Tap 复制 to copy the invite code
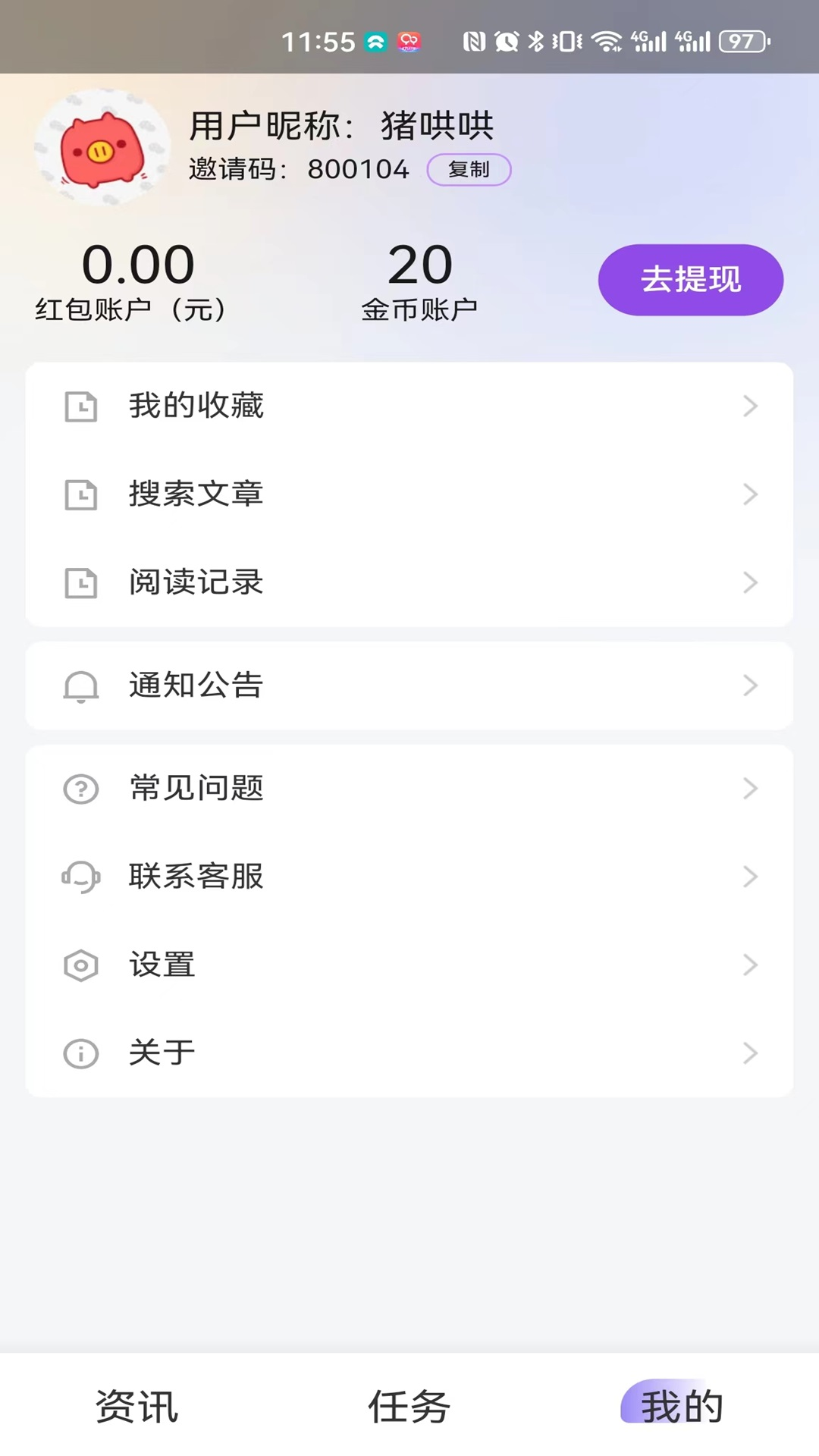This screenshot has height=1456, width=819. pos(469,170)
